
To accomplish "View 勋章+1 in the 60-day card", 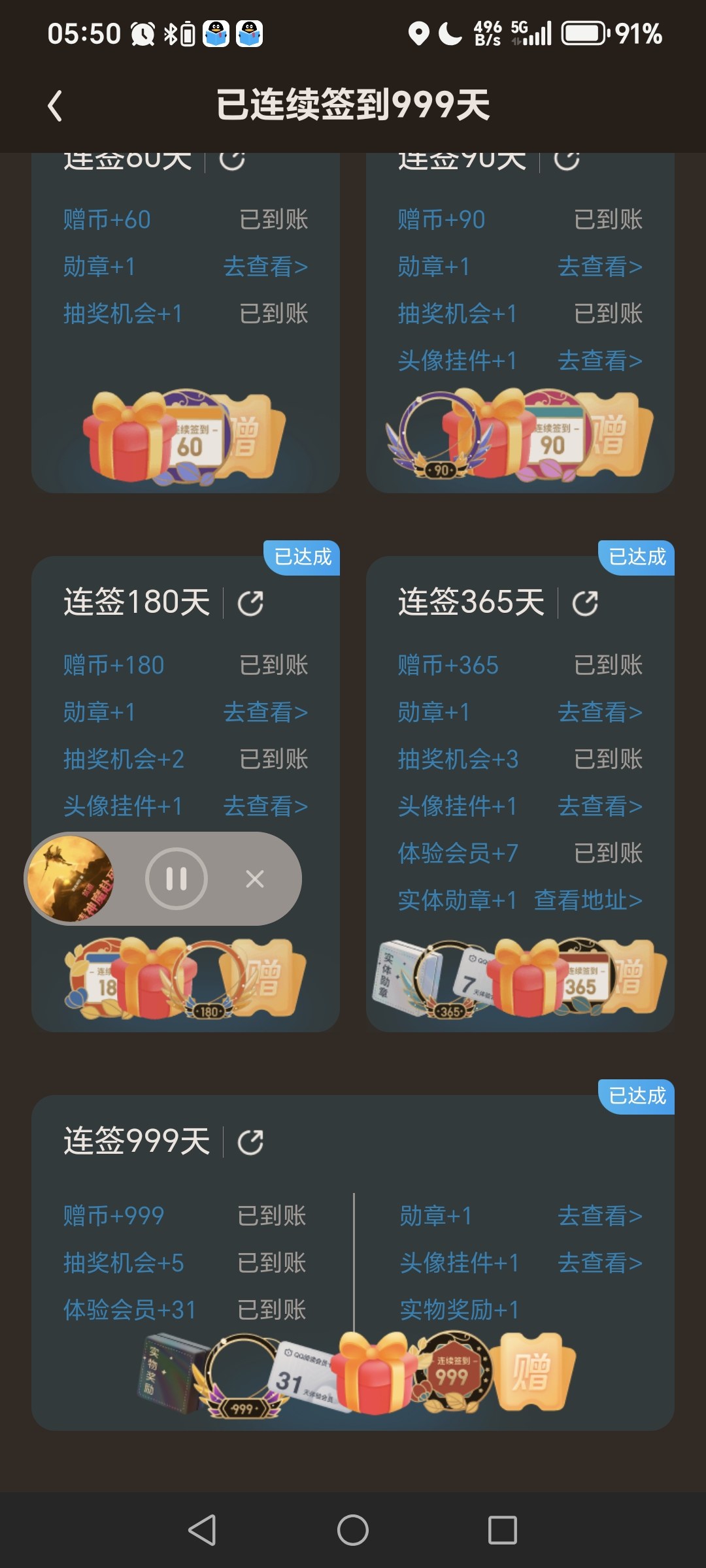I will (x=265, y=267).
